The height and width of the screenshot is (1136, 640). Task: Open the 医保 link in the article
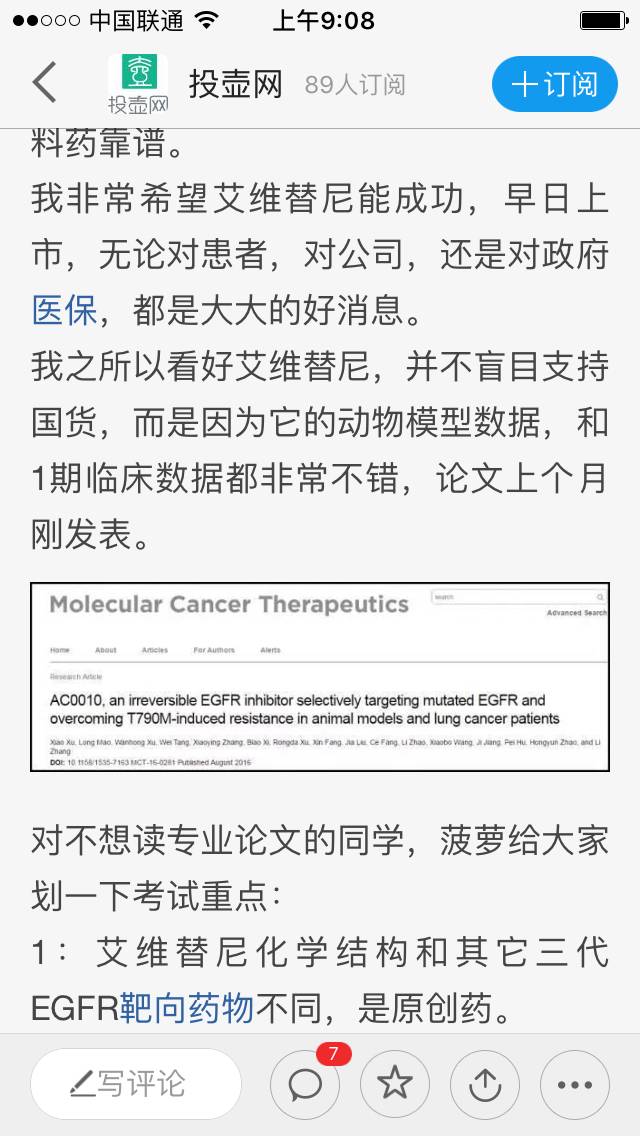(64, 310)
